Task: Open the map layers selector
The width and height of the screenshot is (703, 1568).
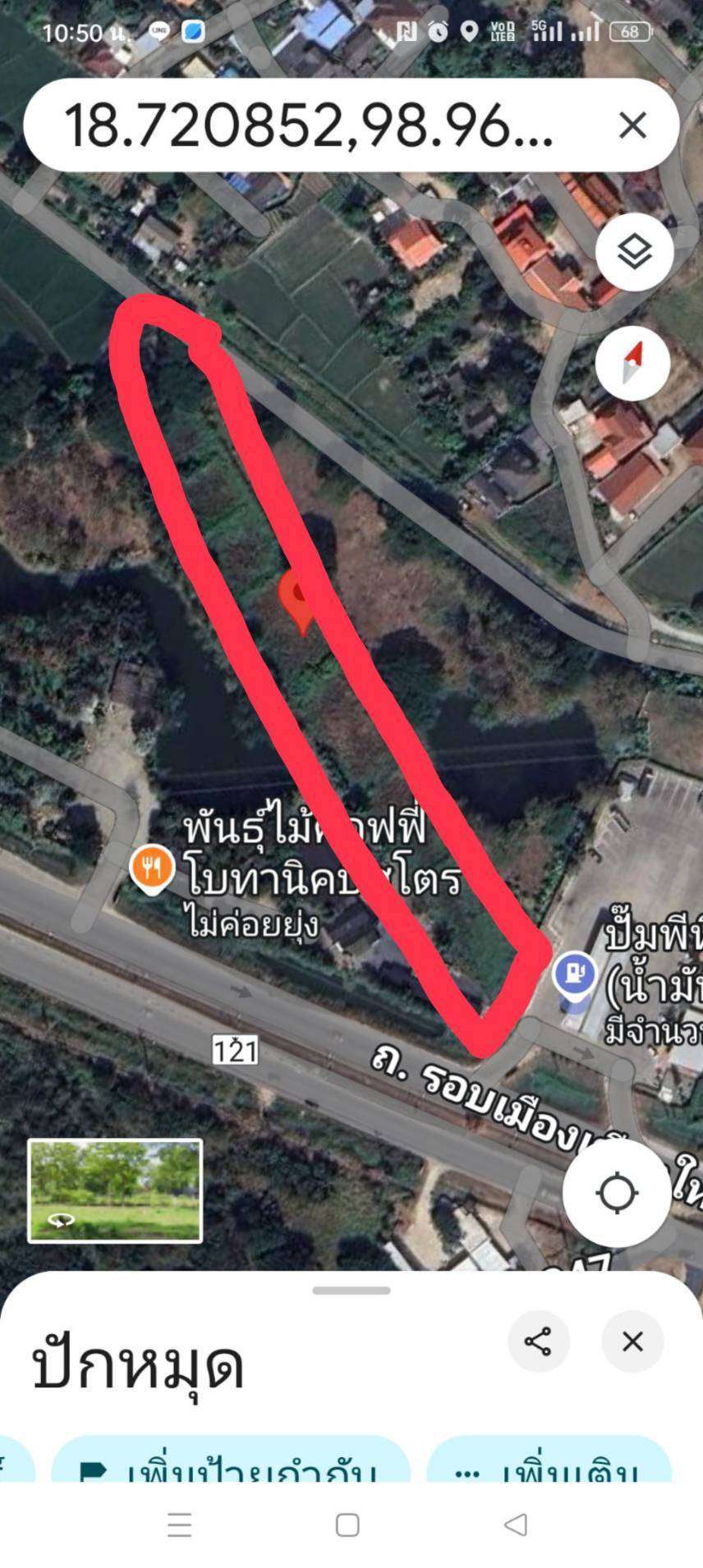Action: coord(634,252)
